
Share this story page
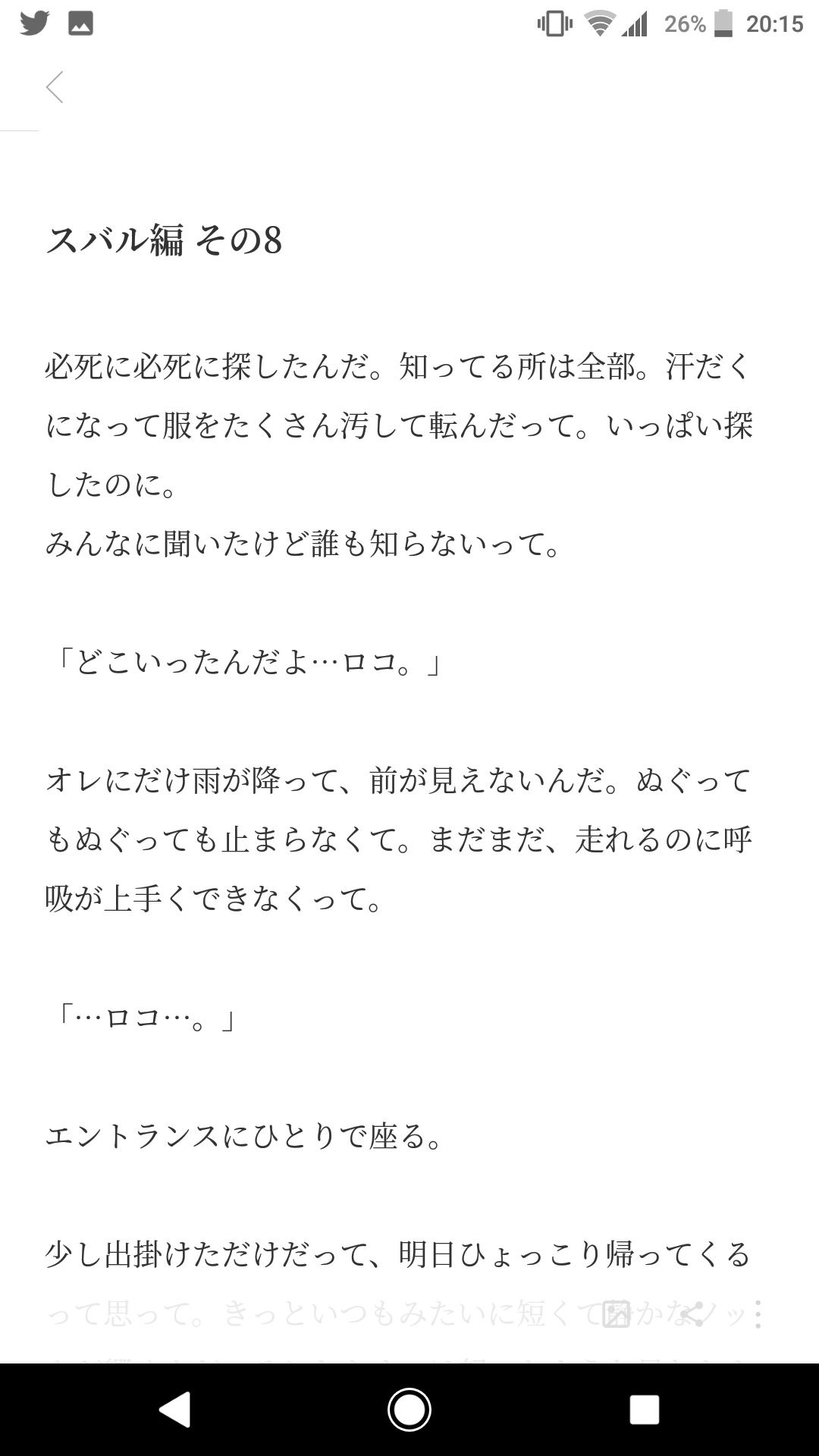(691, 1314)
